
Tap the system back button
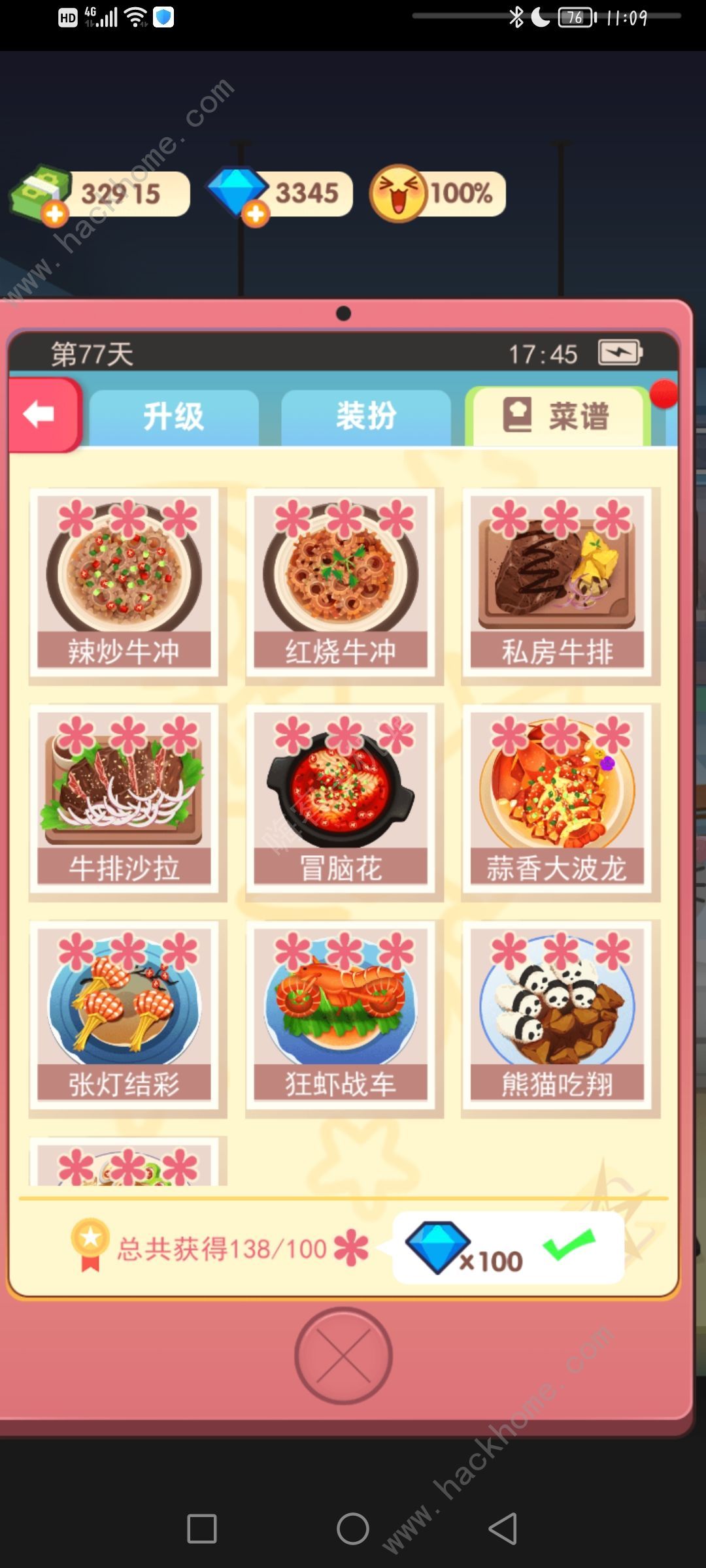503,1529
